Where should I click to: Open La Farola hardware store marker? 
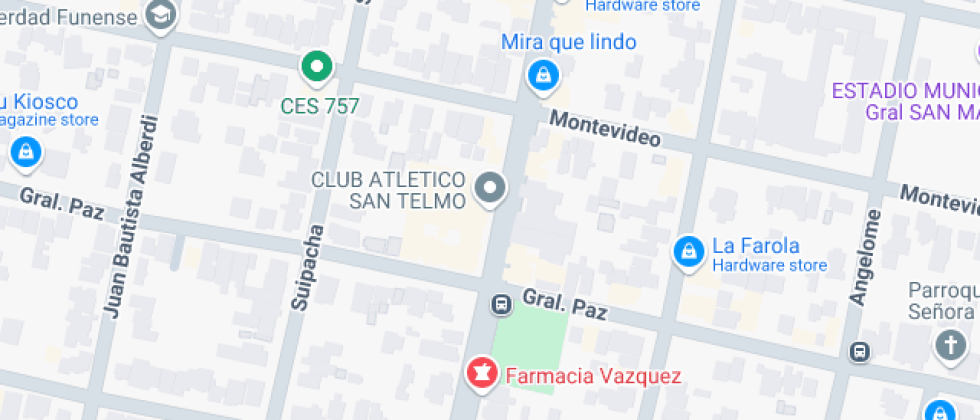point(688,252)
